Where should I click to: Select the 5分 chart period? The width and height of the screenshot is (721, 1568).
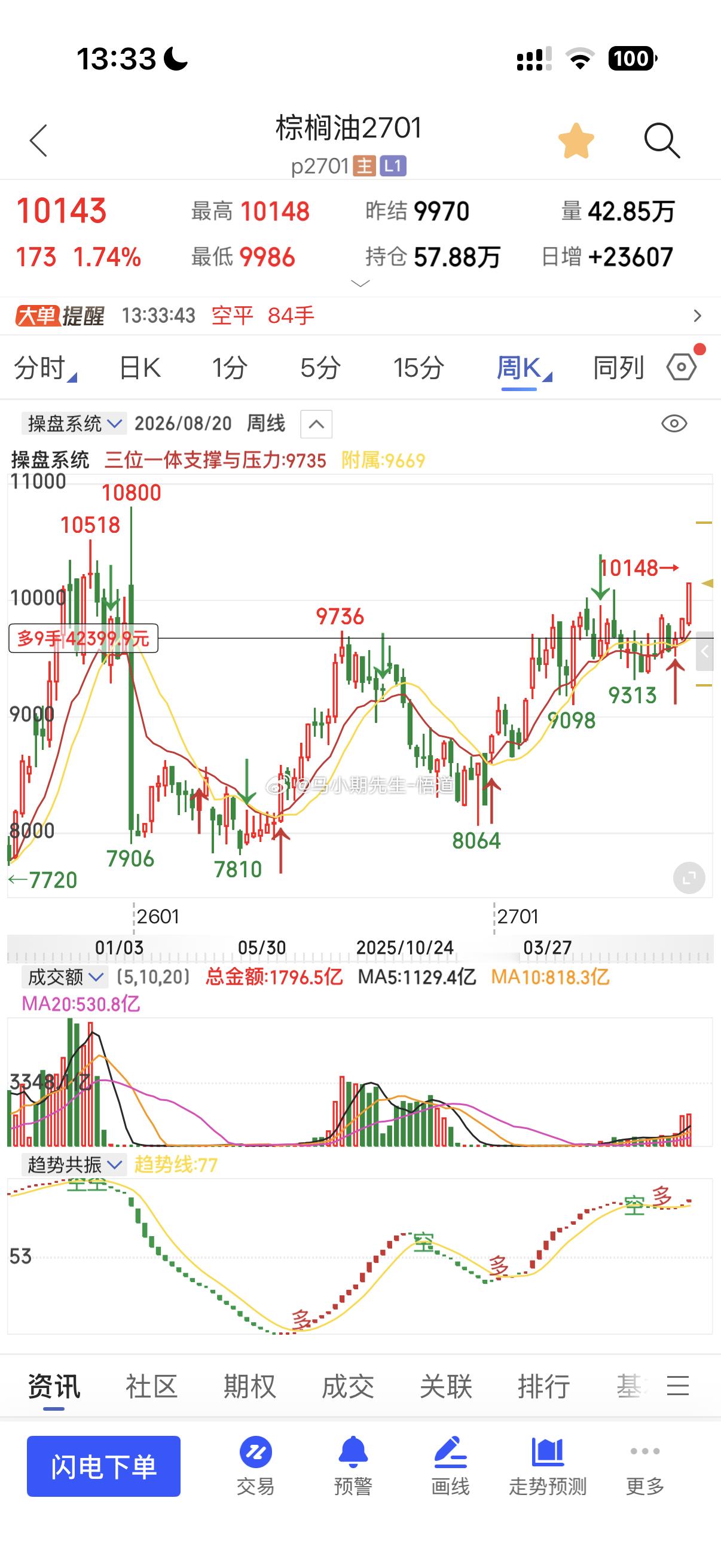[320, 368]
